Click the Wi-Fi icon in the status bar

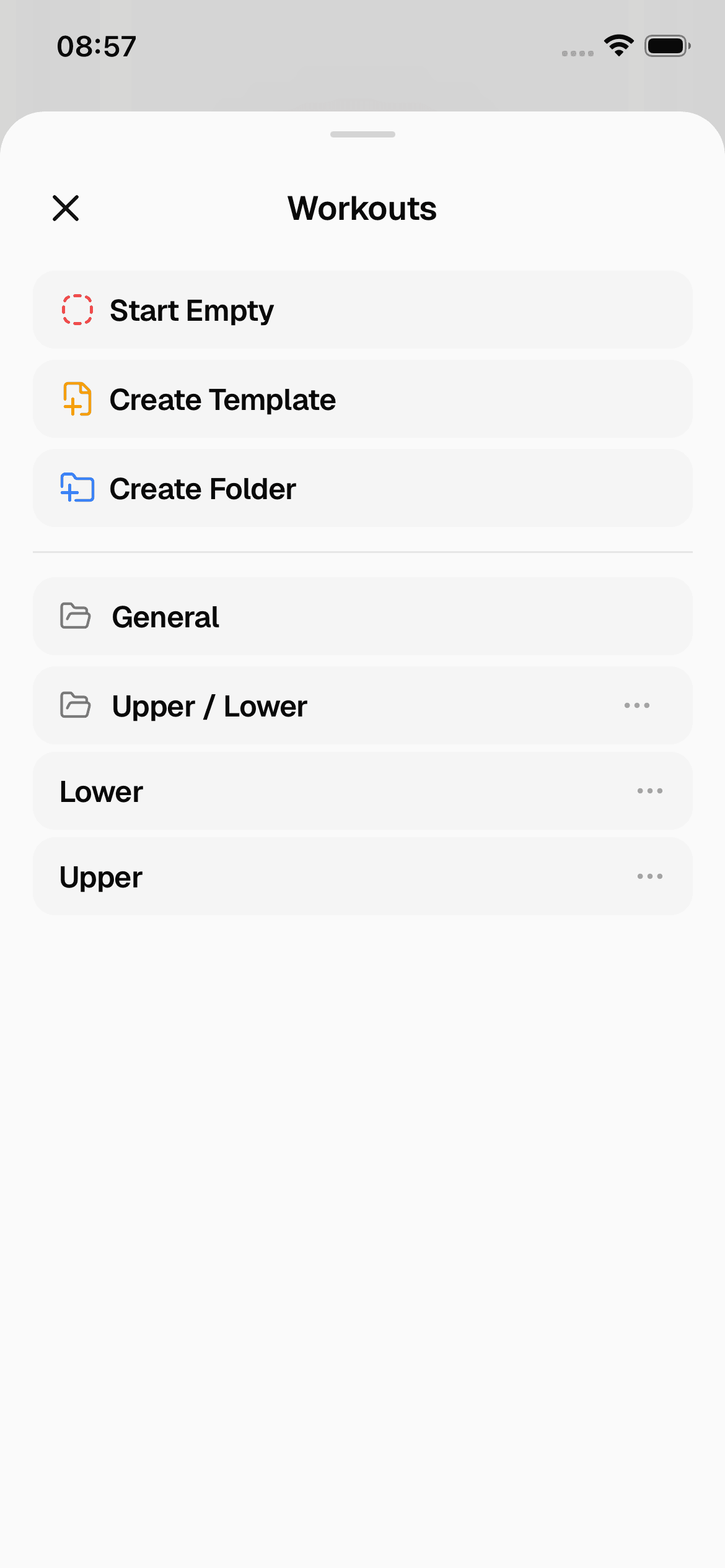click(x=618, y=44)
